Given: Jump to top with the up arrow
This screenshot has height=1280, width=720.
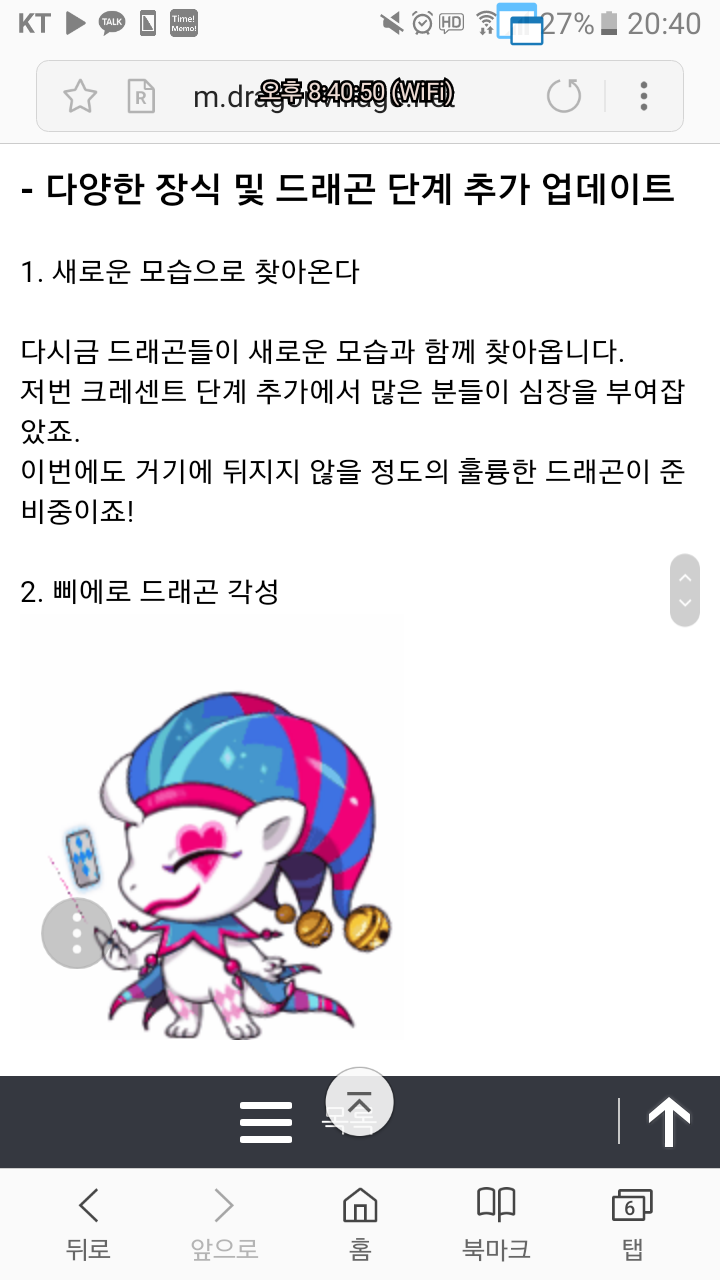Looking at the screenshot, I should (x=669, y=1122).
